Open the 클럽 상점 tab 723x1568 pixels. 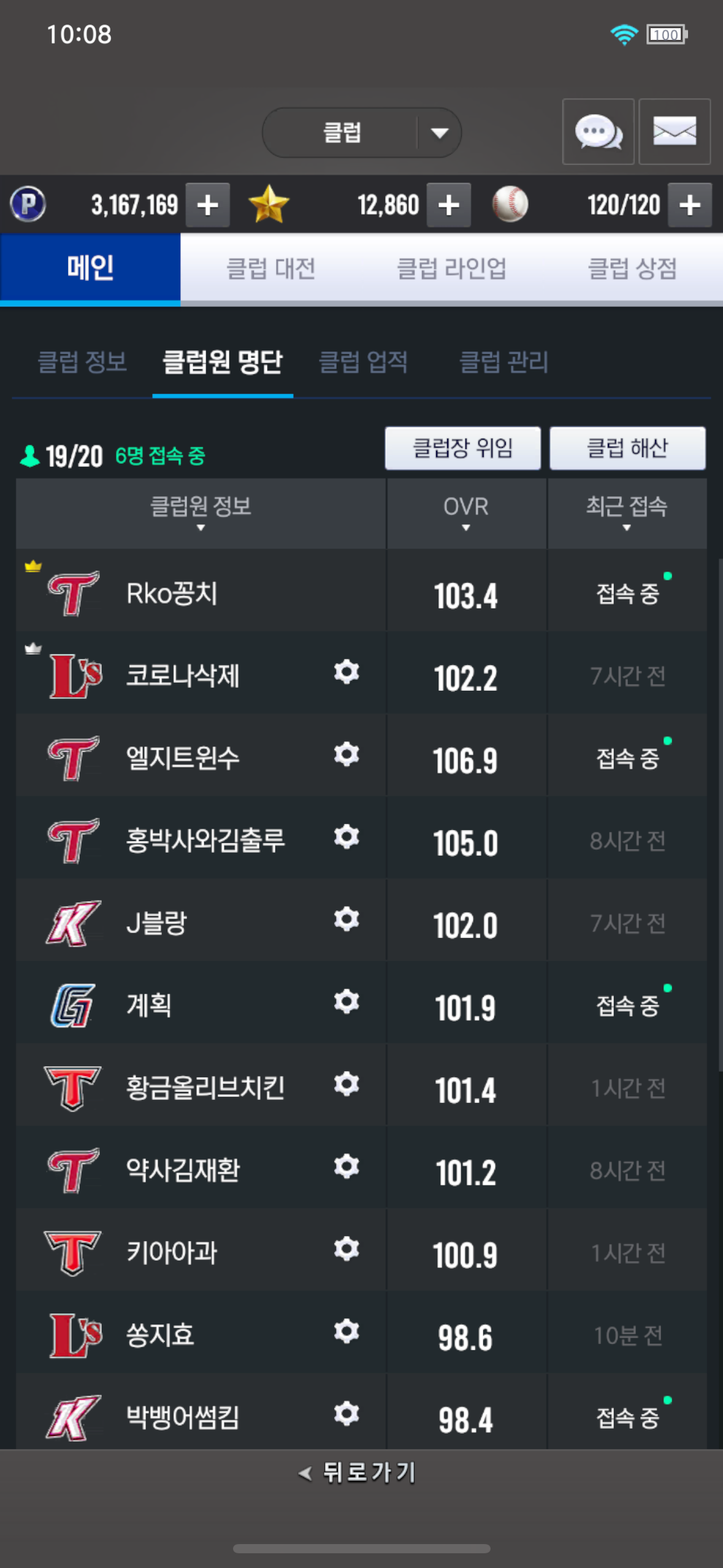(x=632, y=269)
